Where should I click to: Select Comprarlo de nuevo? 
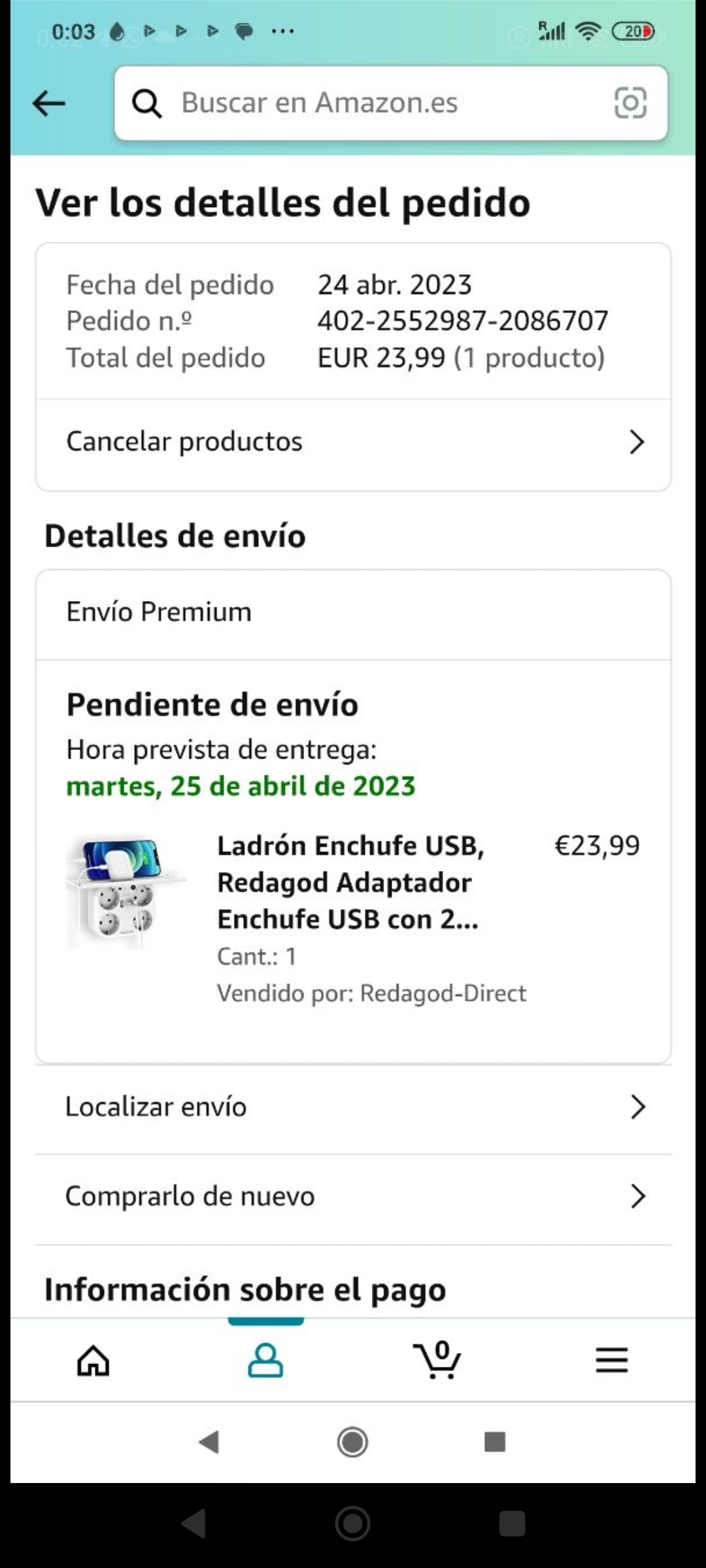coord(353,1196)
